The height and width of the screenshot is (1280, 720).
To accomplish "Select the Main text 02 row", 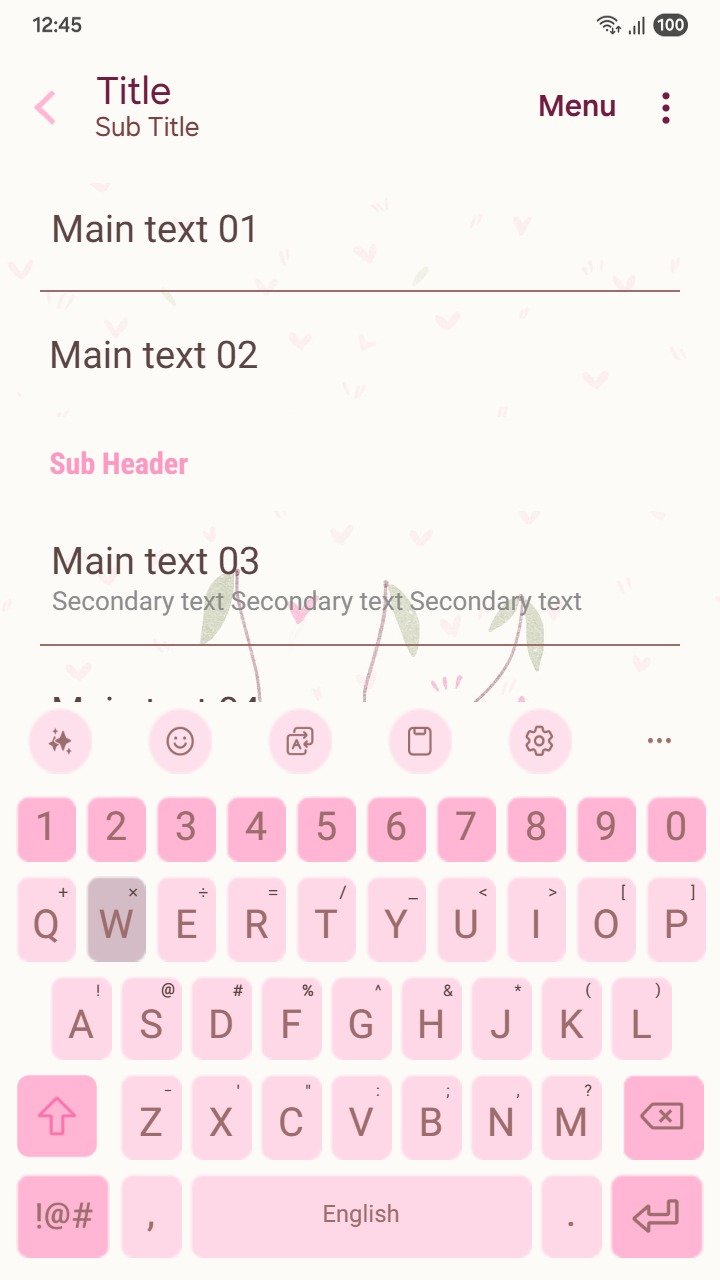I will point(360,356).
